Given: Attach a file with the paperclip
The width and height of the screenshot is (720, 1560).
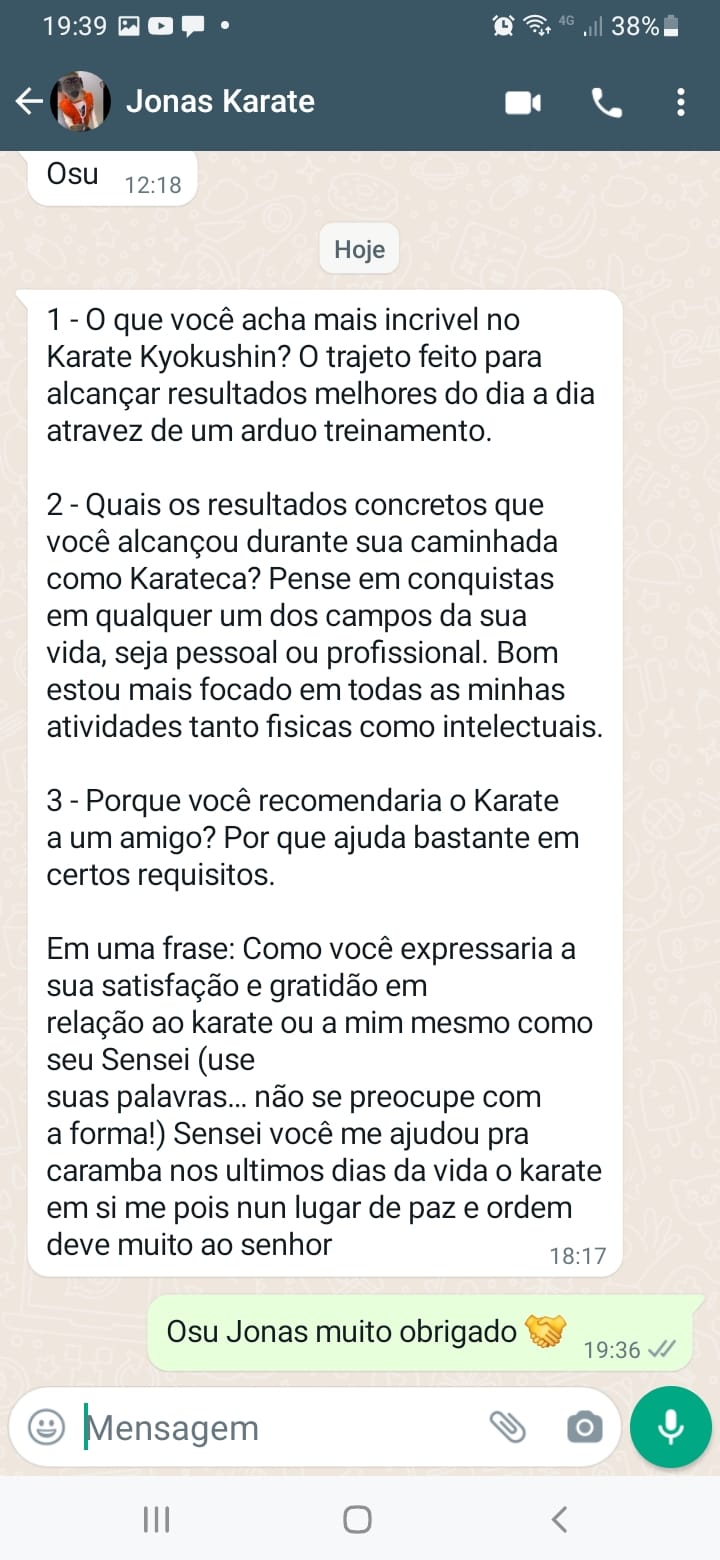Looking at the screenshot, I should [x=508, y=1427].
